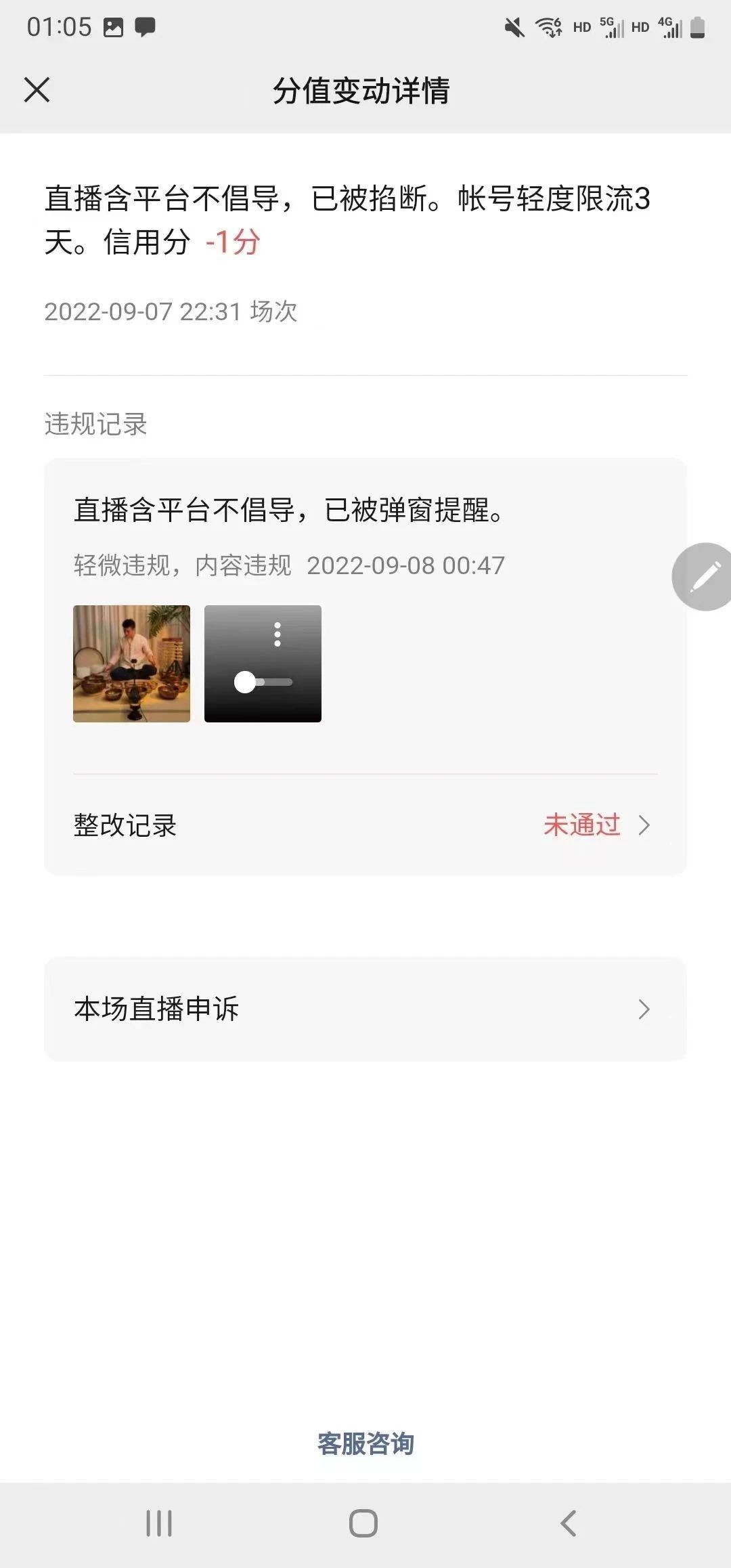Image resolution: width=731 pixels, height=1568 pixels.
Task: Open 本场直播申诉 to appeal
Action: [x=365, y=1009]
